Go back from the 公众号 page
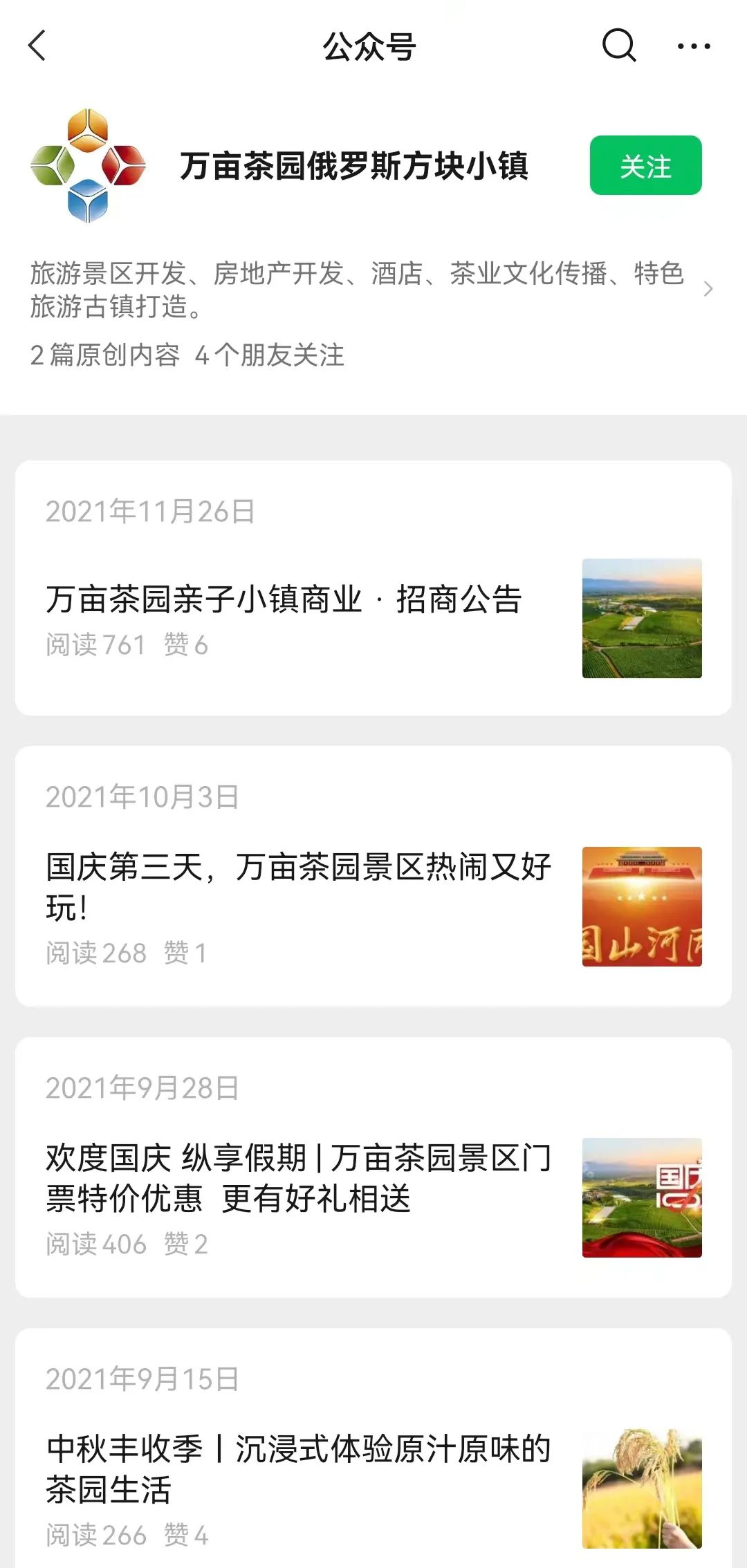The height and width of the screenshot is (1568, 747). pyautogui.click(x=37, y=46)
